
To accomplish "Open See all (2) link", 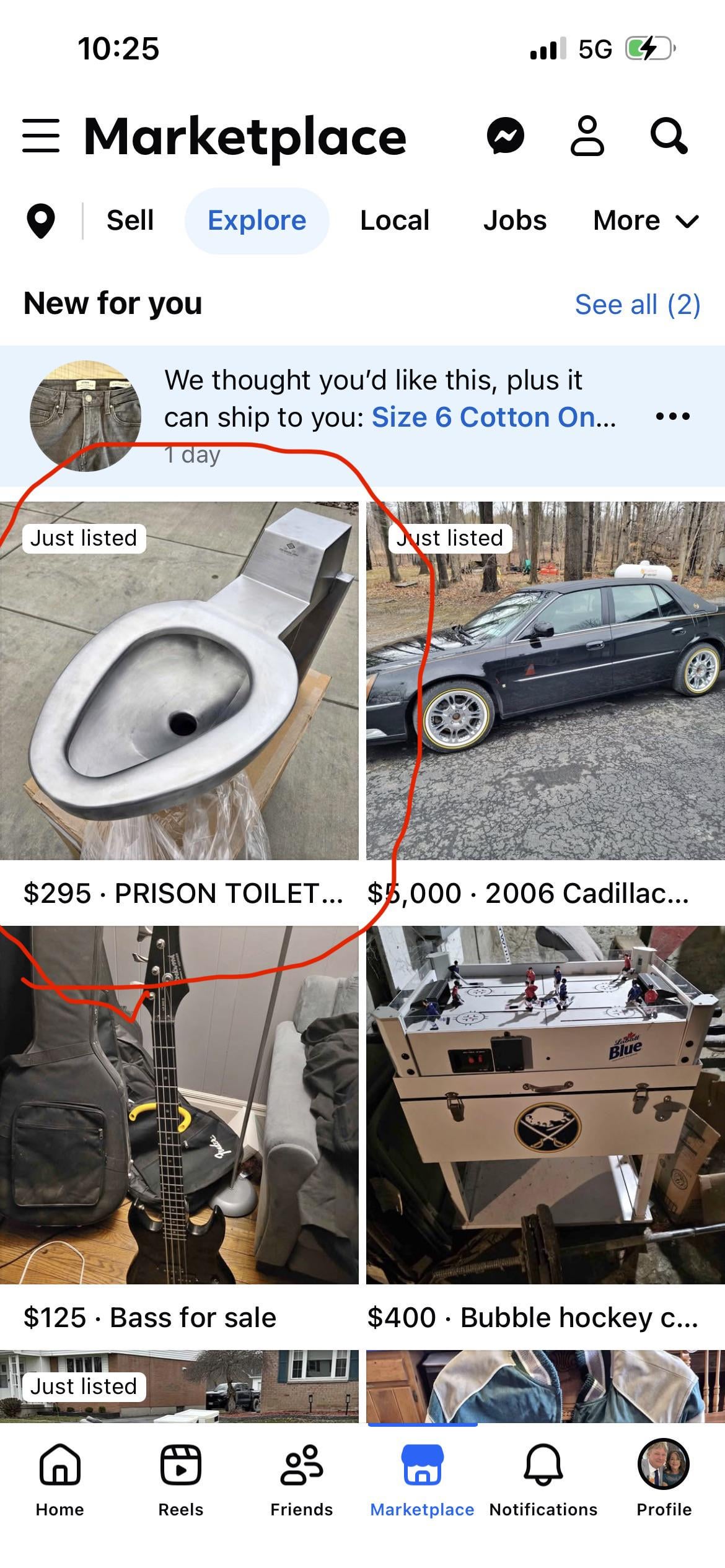I will [x=637, y=305].
